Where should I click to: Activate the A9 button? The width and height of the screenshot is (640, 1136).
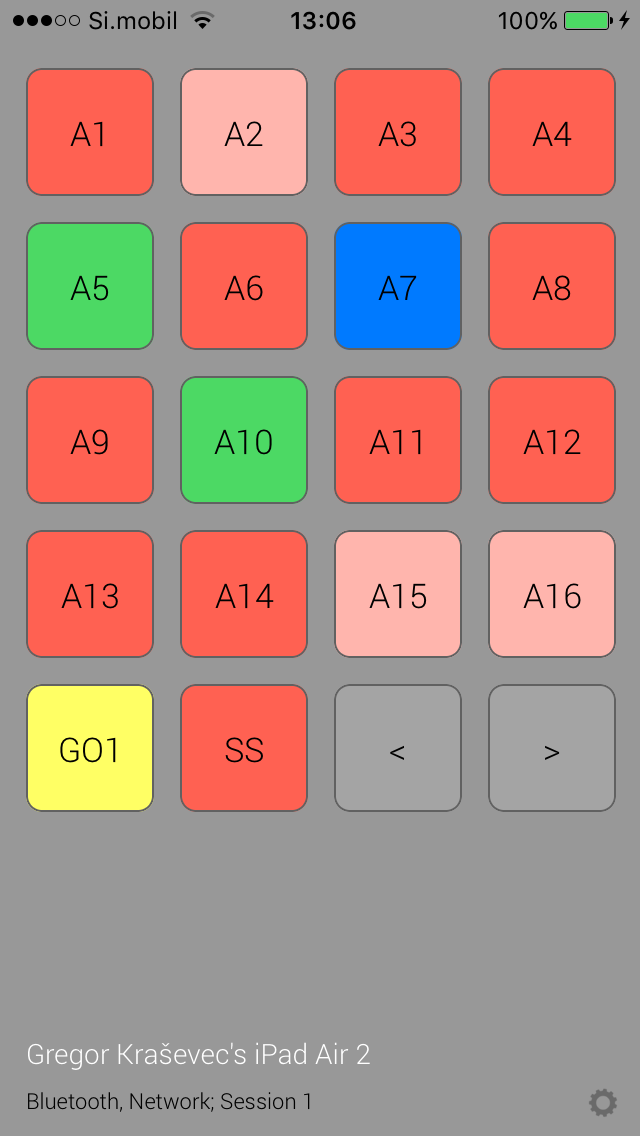[90, 440]
